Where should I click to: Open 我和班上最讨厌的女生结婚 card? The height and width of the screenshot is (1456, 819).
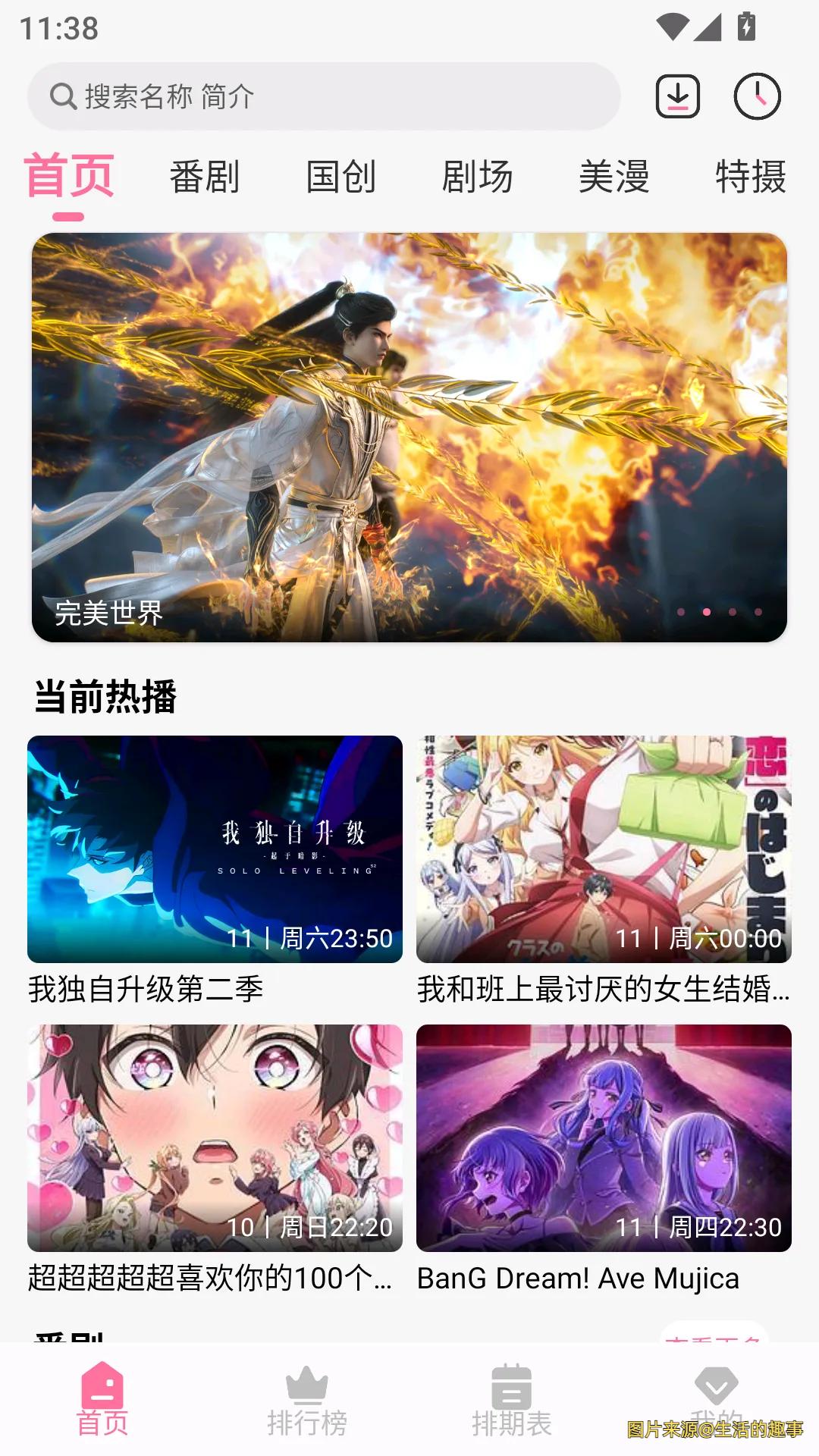coord(604,849)
